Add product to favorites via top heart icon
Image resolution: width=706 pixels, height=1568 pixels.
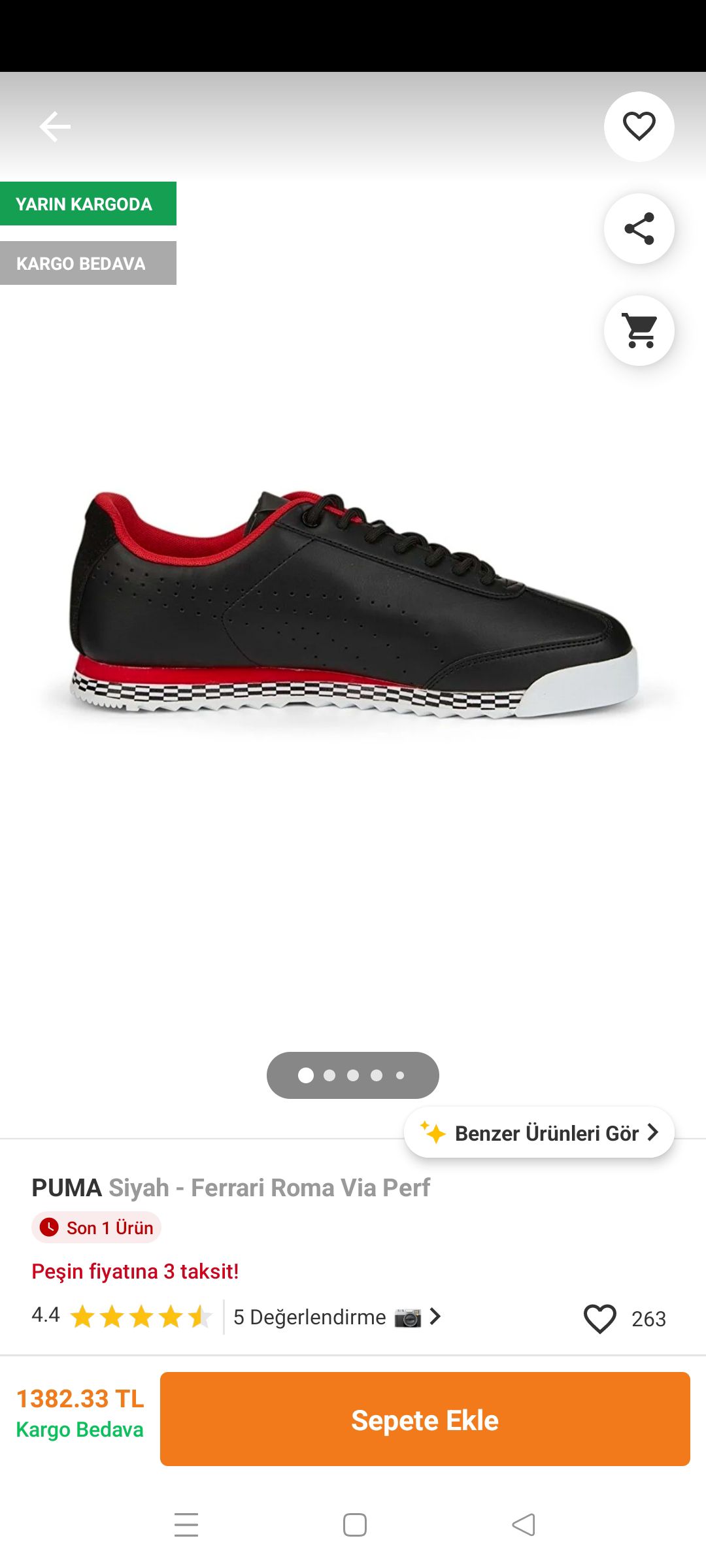pos(639,127)
